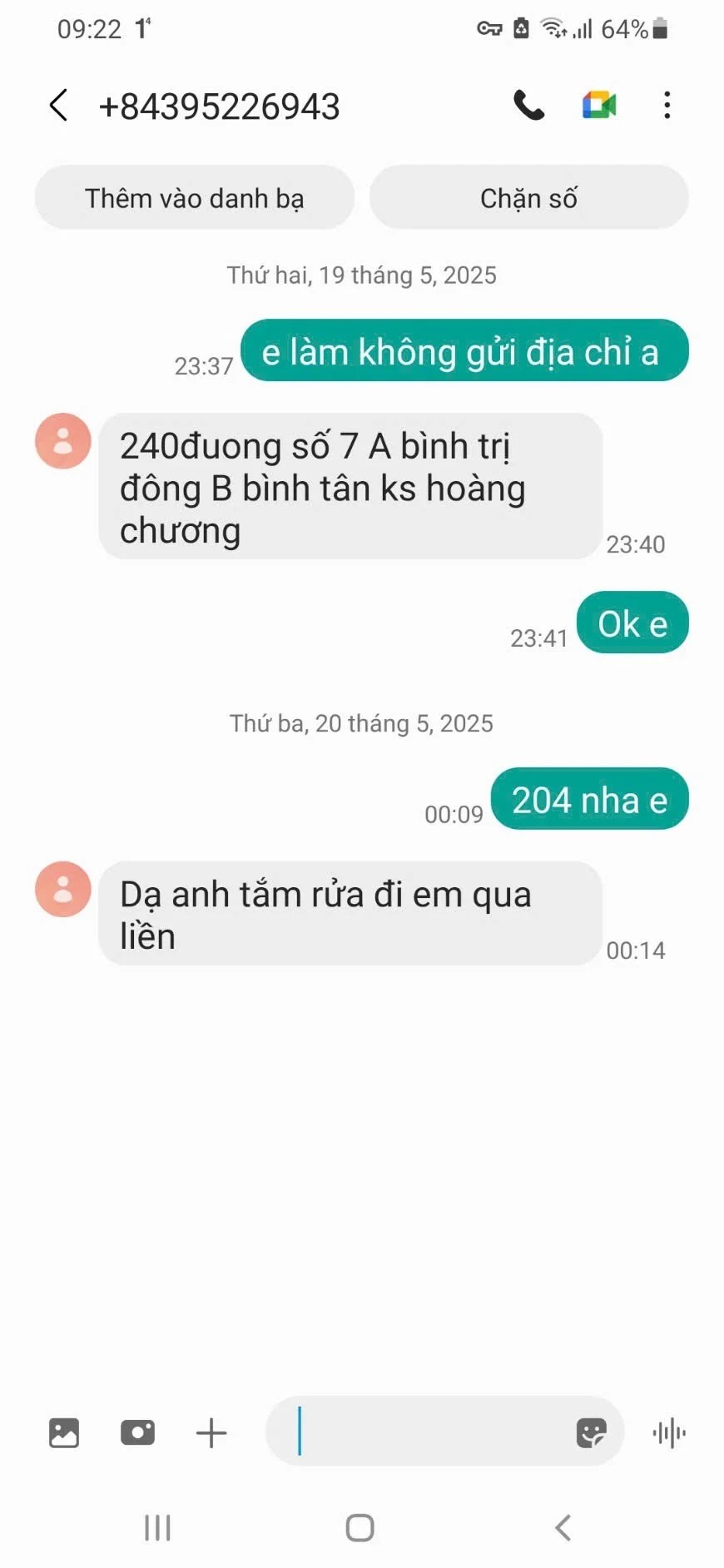
Task: Go back to the conversation list
Action: pos(58,106)
